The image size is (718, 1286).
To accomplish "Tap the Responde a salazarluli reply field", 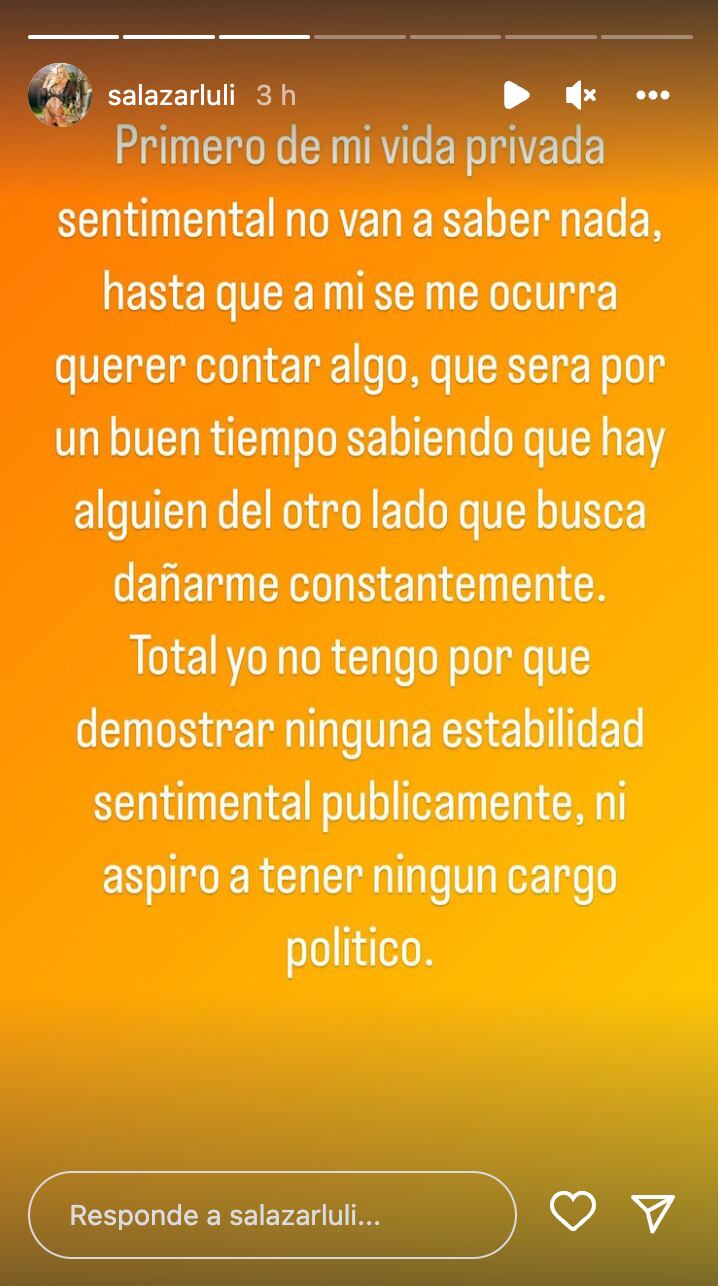I will [x=272, y=1215].
